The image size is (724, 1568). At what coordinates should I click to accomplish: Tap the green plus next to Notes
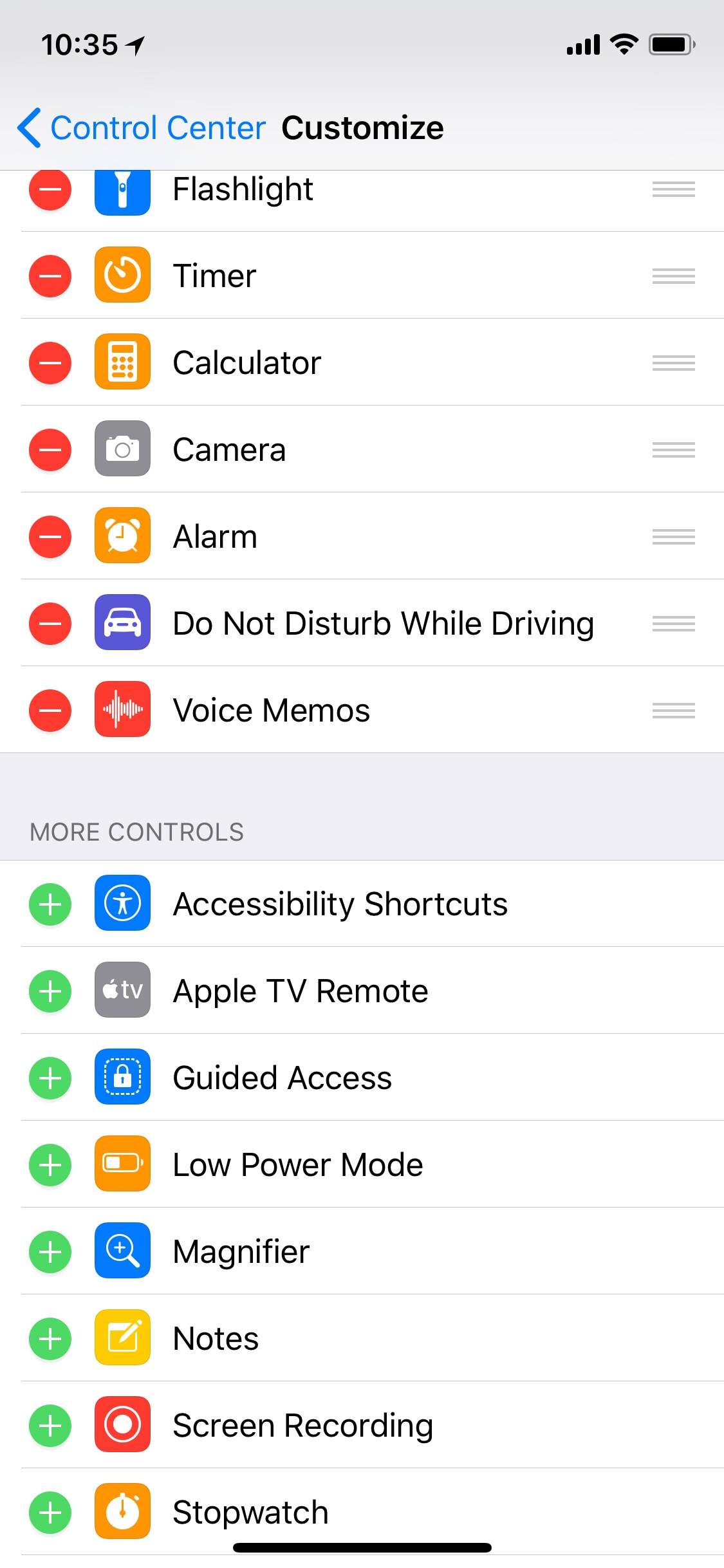tap(50, 1339)
